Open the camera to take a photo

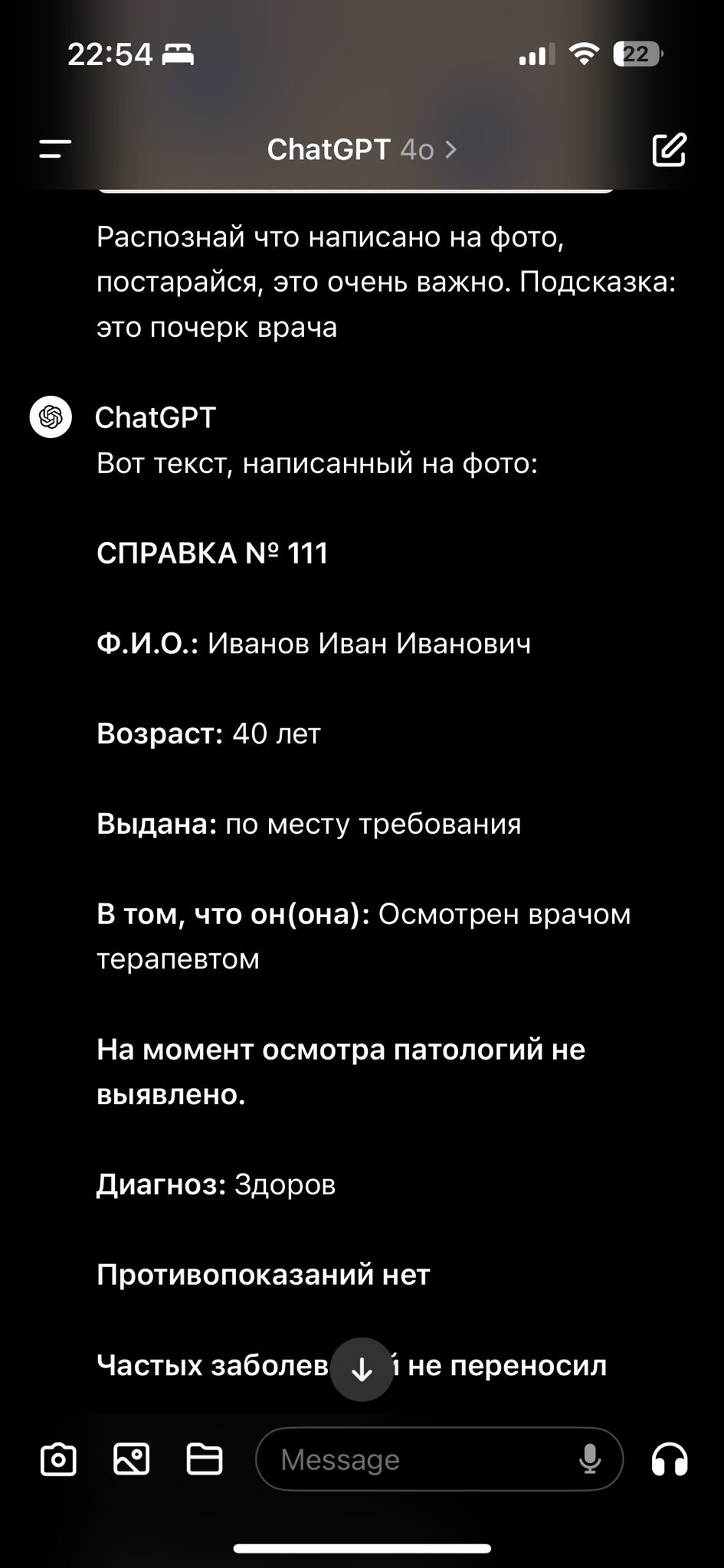click(58, 1459)
